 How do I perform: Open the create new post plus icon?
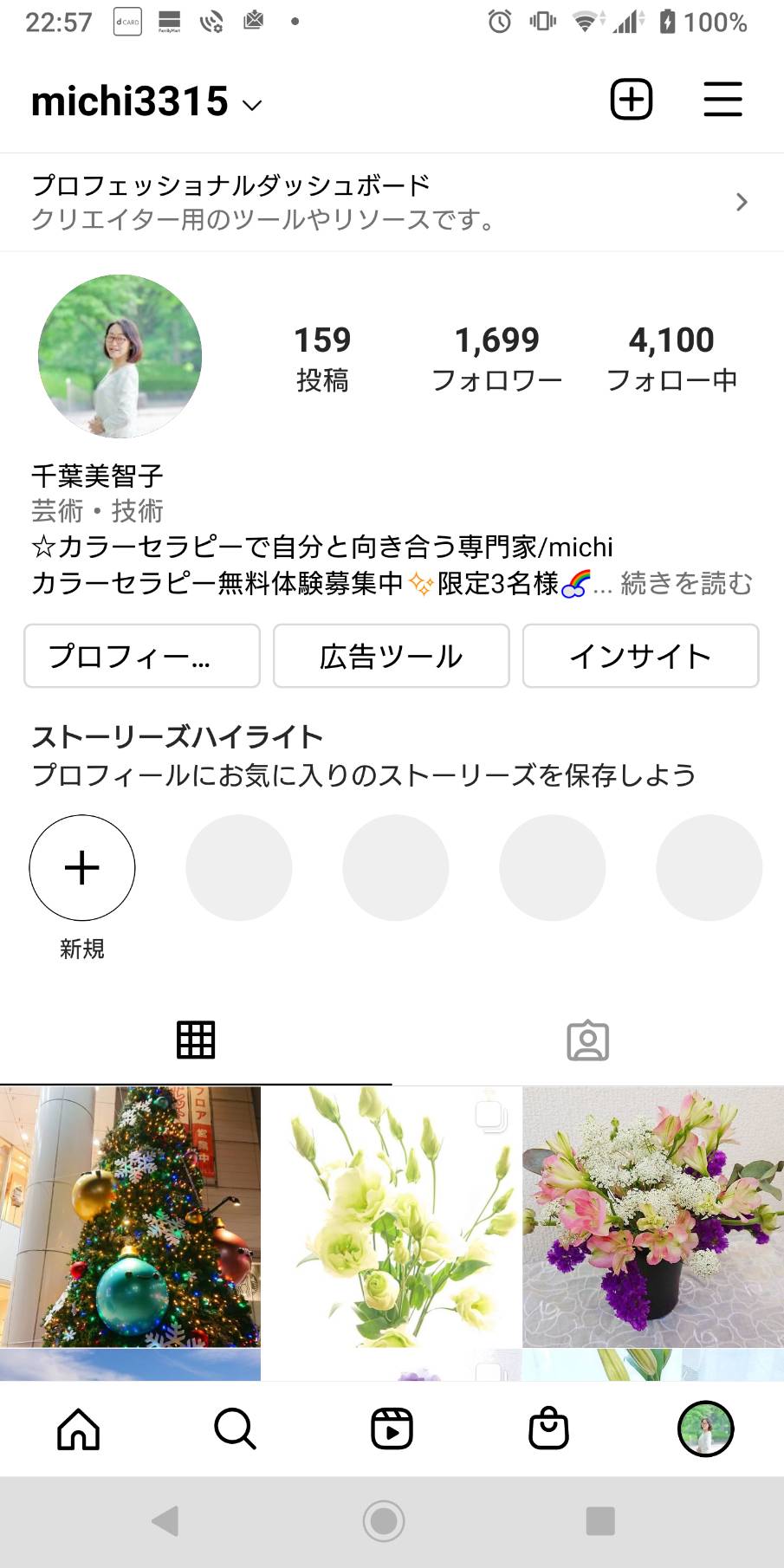point(632,100)
